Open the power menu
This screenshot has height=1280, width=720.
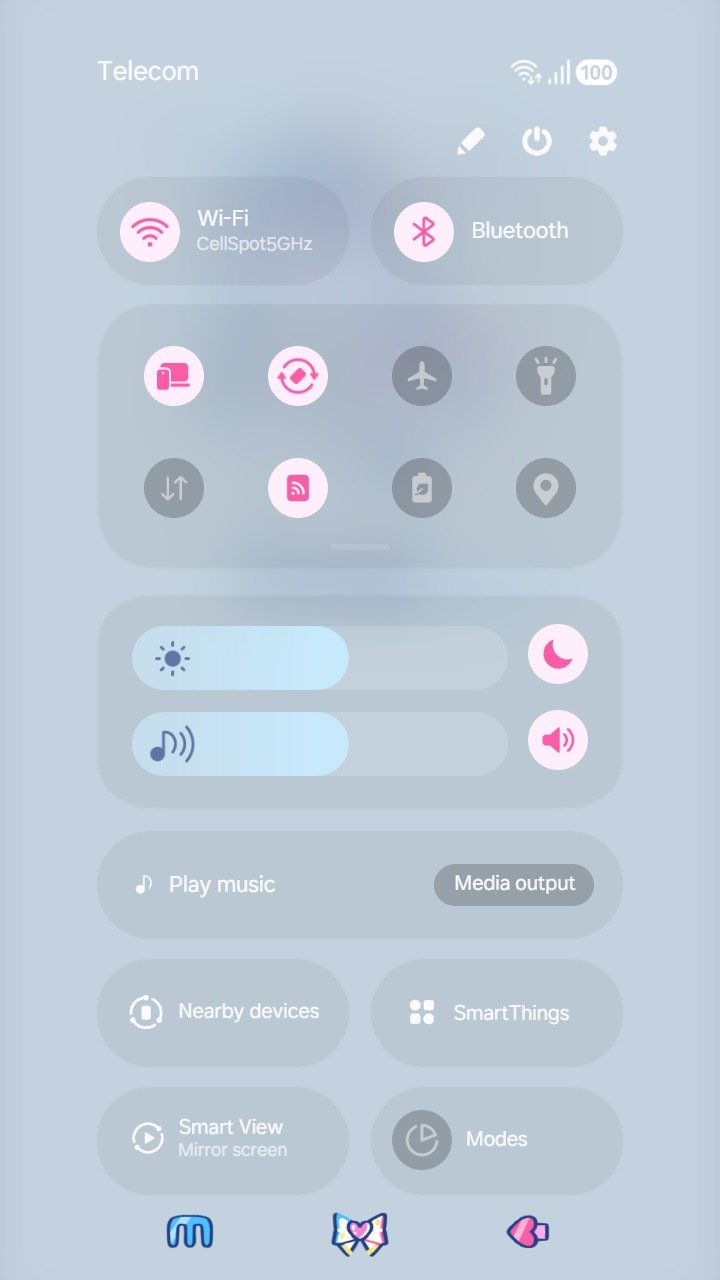point(537,142)
